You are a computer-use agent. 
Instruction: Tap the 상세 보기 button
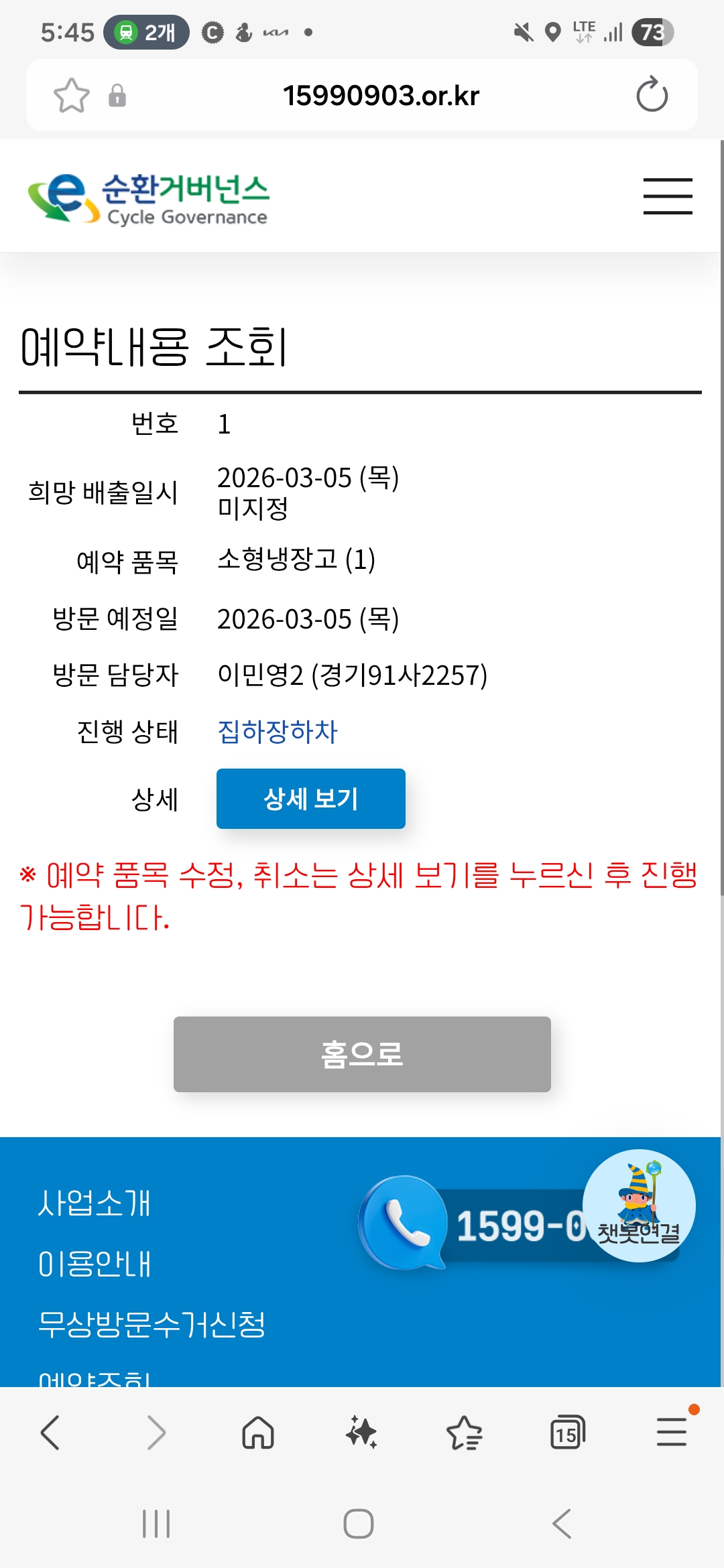[x=310, y=799]
